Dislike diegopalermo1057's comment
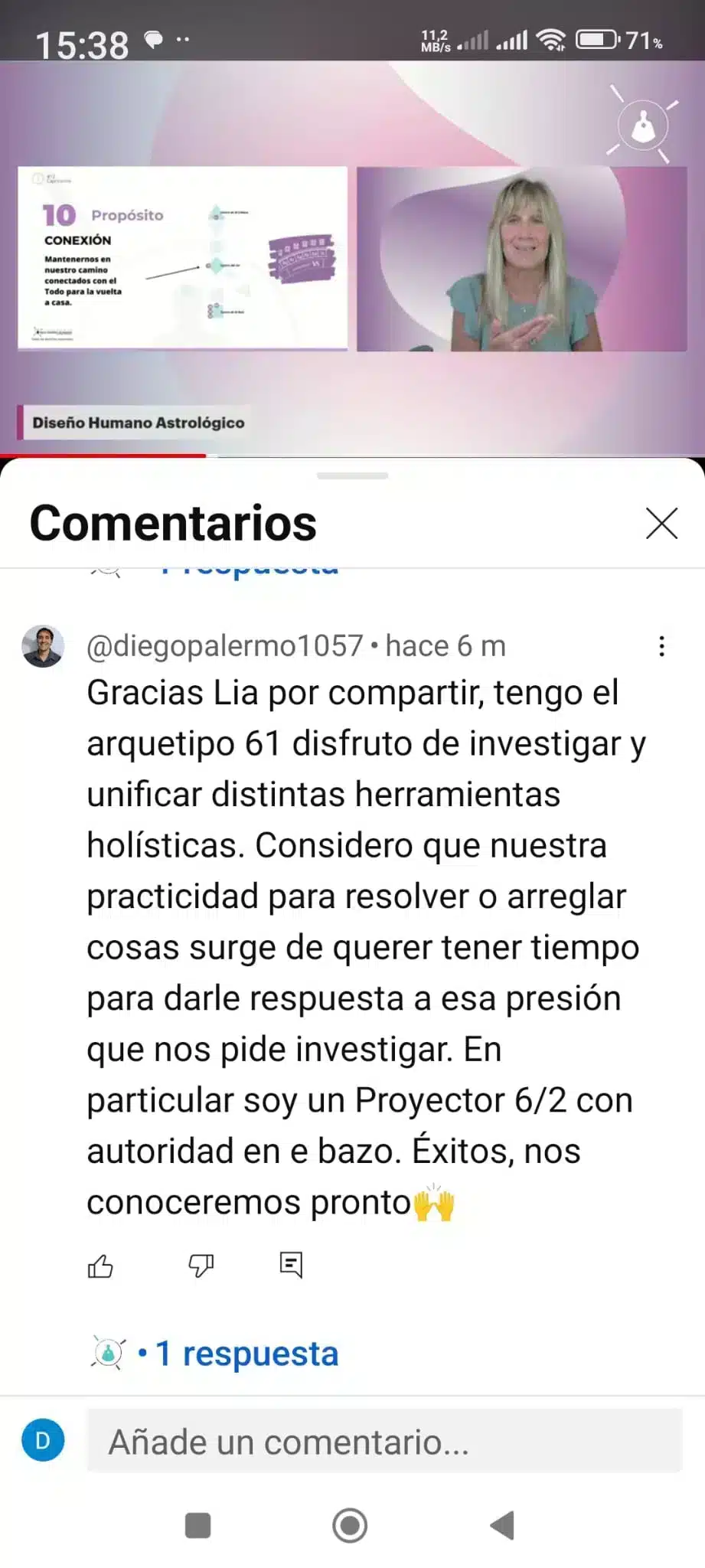Viewport: 705px width, 1568px height. tap(201, 1266)
